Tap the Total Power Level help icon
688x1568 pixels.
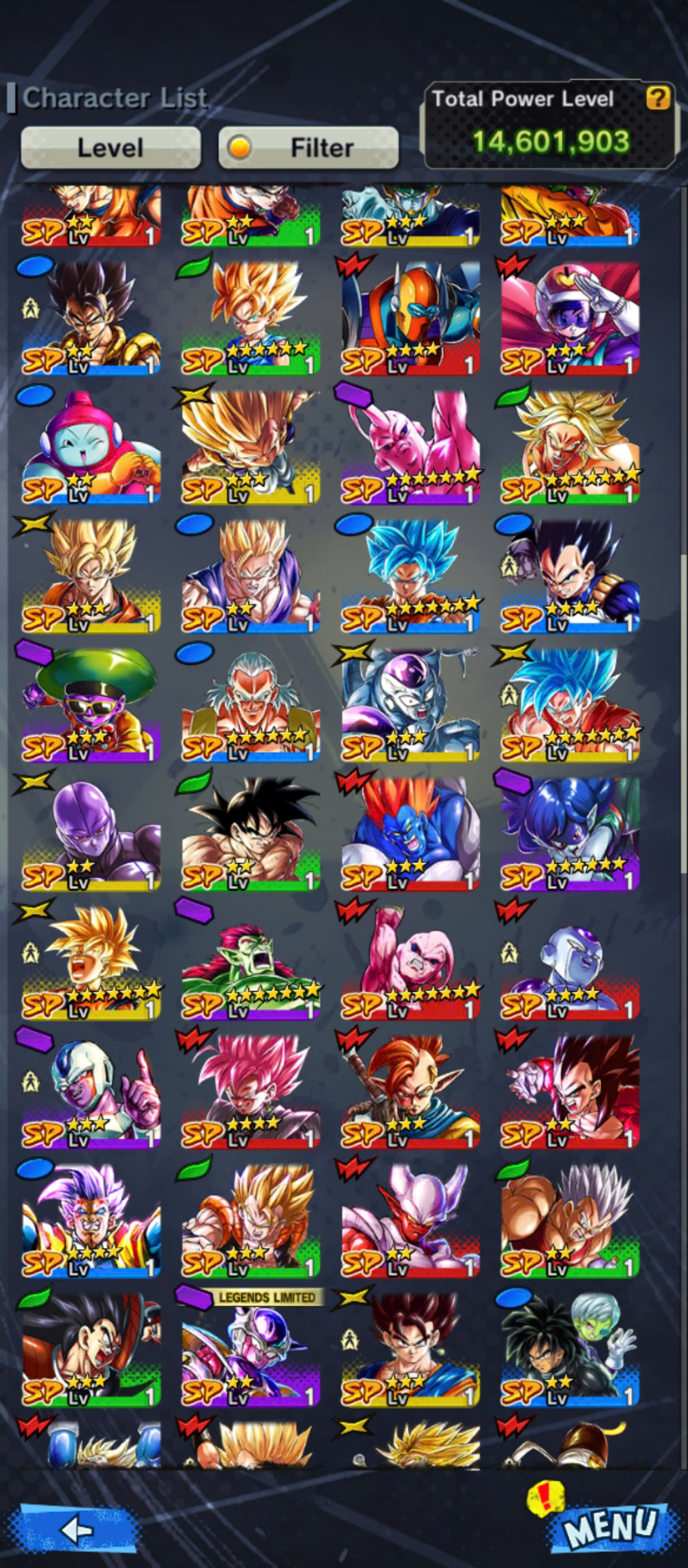(658, 98)
